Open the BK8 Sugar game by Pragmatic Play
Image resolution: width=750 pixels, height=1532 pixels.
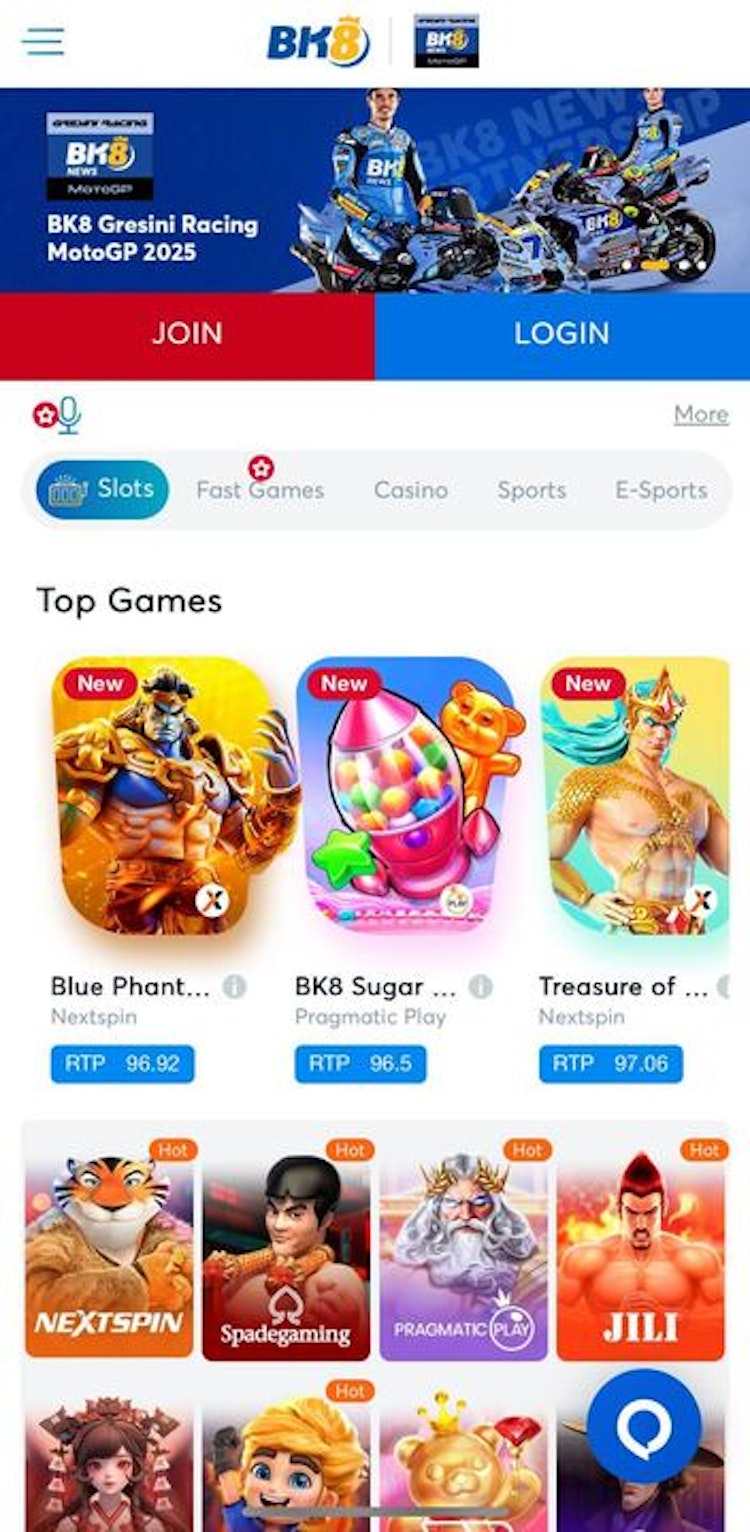click(x=405, y=795)
